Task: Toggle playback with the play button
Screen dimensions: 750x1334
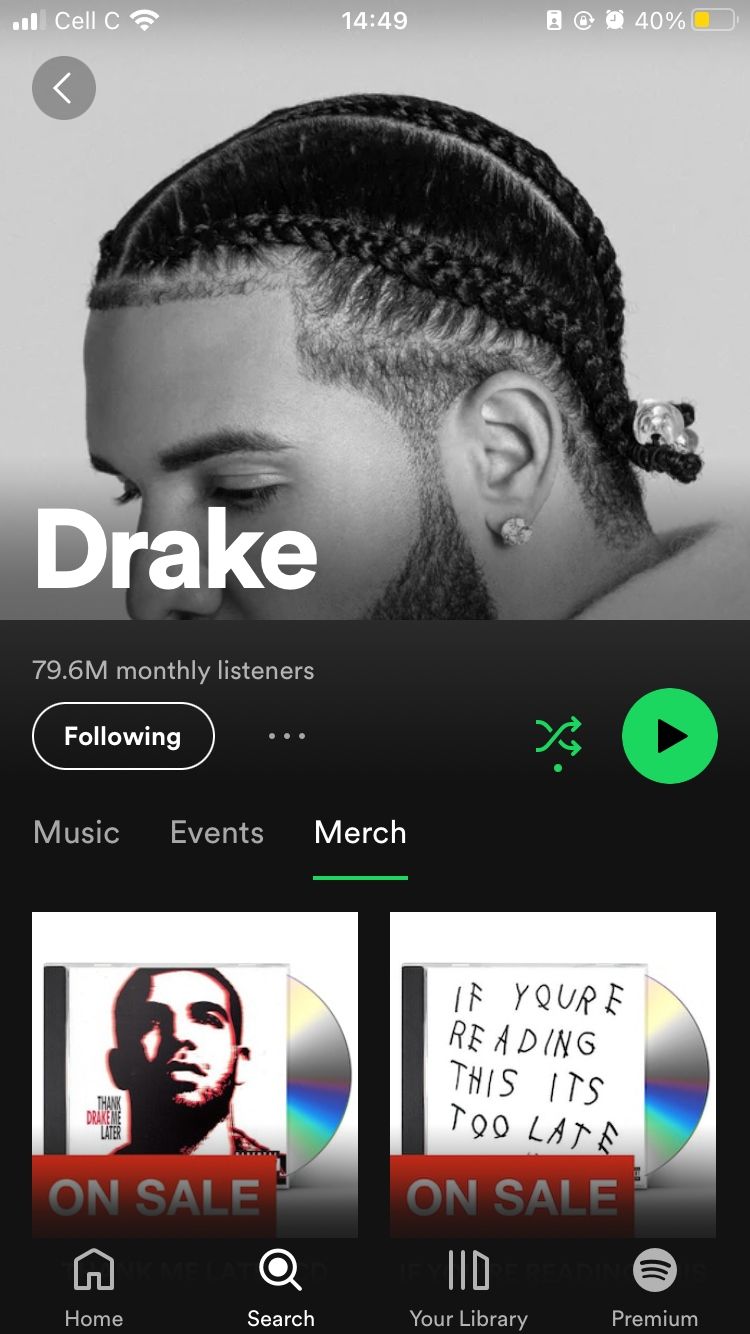Action: tap(668, 735)
